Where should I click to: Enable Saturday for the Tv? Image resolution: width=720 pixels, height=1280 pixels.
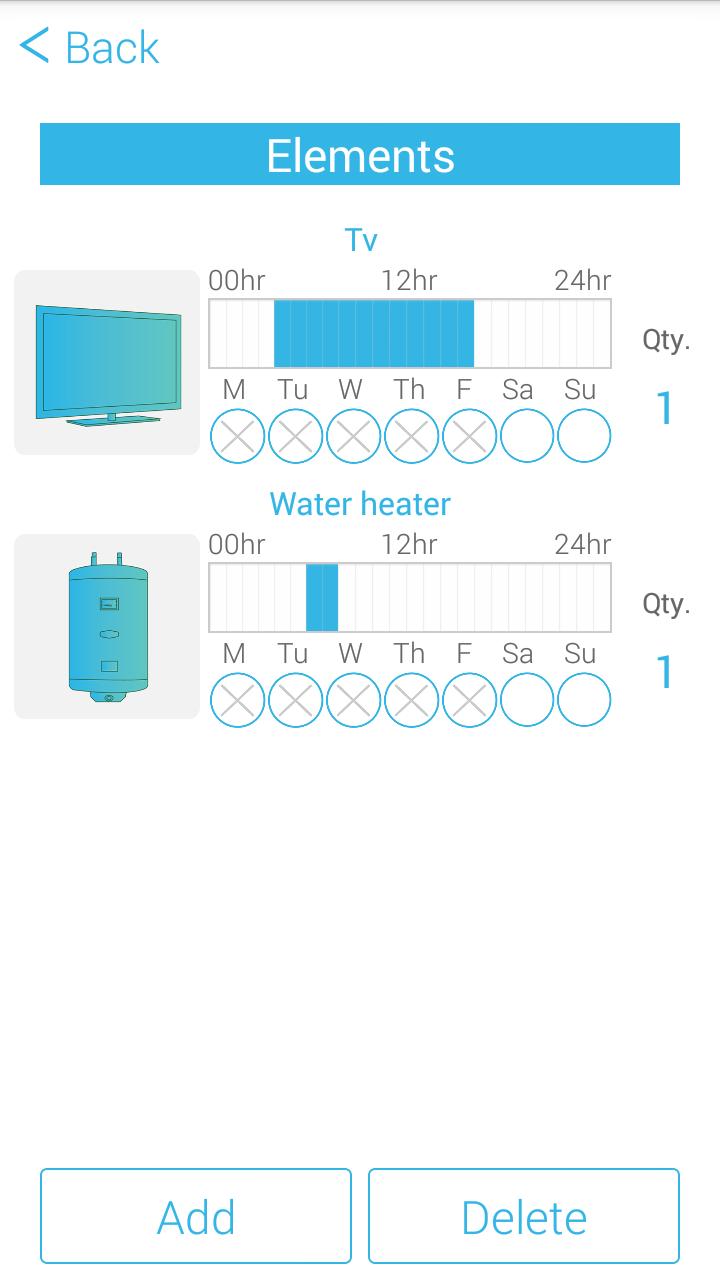coord(527,436)
